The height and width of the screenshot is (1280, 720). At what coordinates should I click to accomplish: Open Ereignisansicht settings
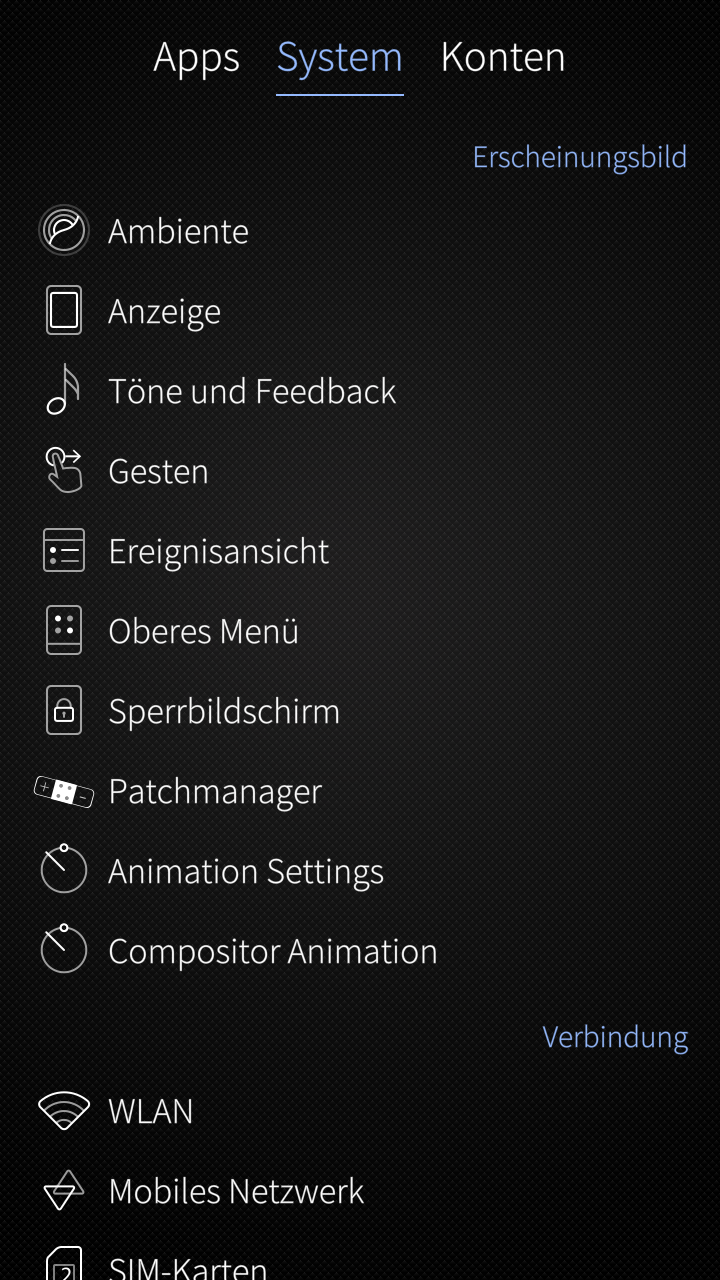218,551
